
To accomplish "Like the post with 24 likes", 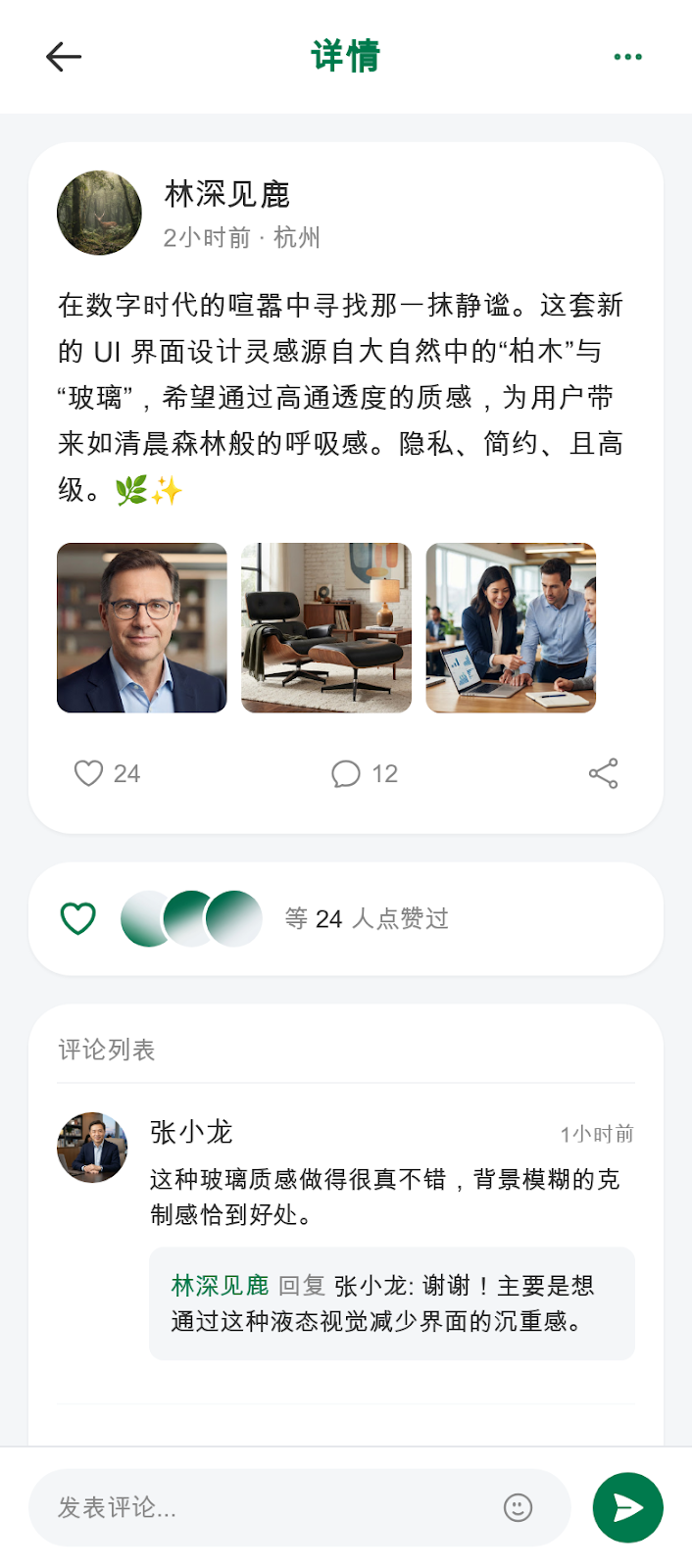I will tap(107, 773).
